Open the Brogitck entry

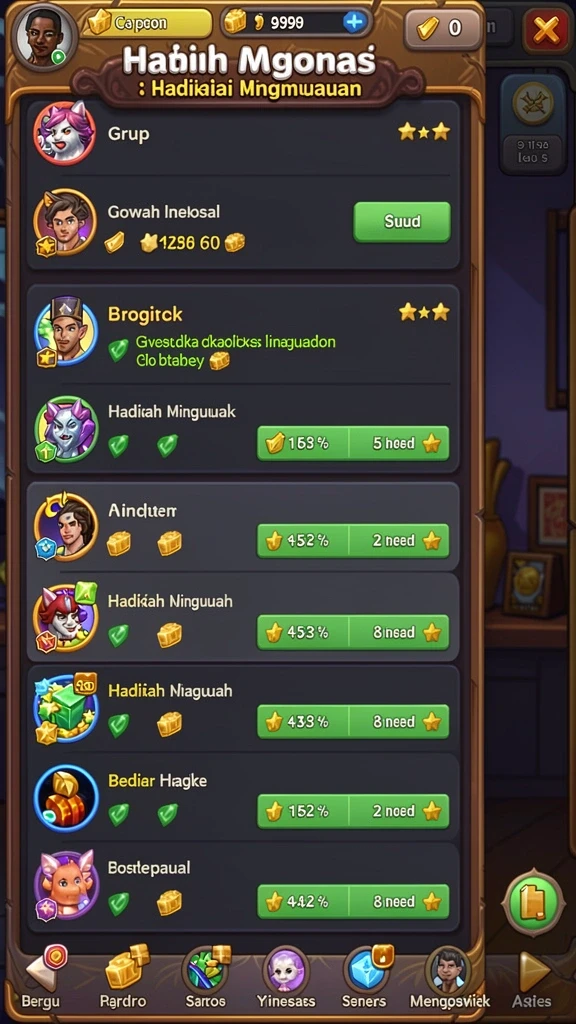click(x=243, y=334)
